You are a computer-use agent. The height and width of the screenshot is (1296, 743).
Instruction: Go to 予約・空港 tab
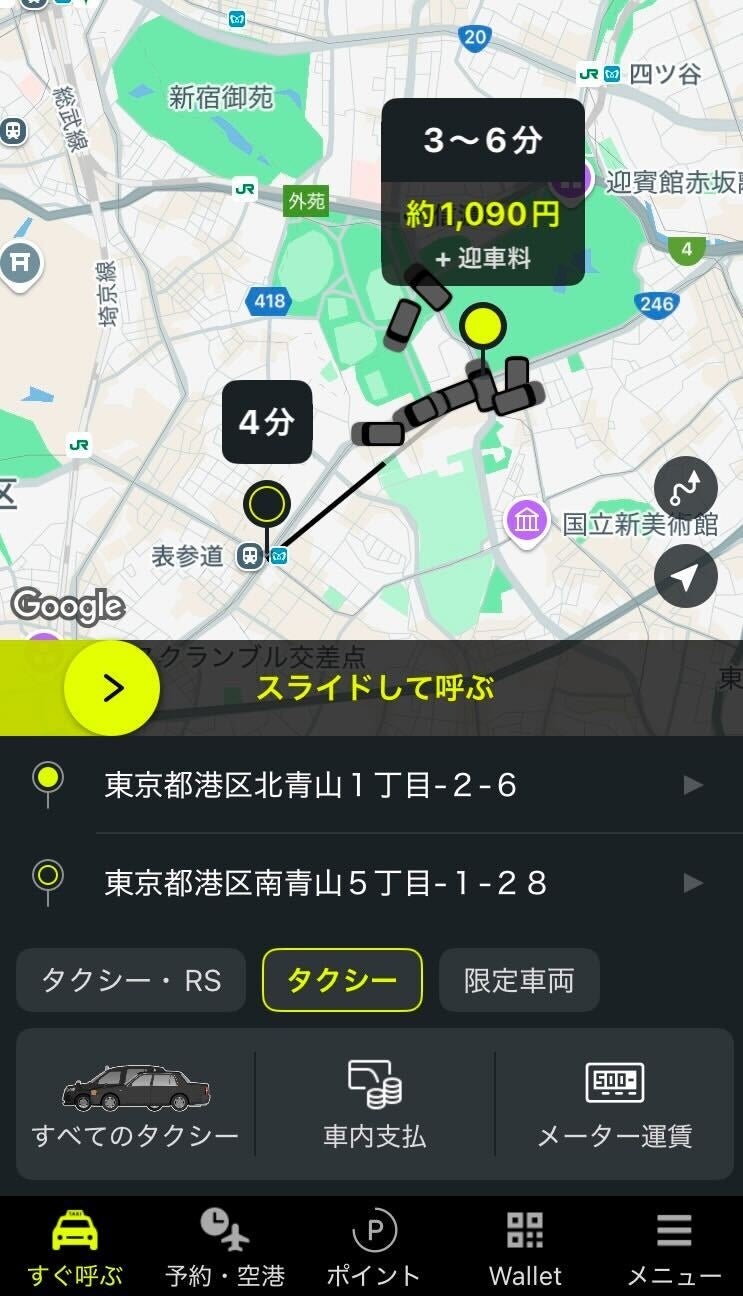(225, 1247)
